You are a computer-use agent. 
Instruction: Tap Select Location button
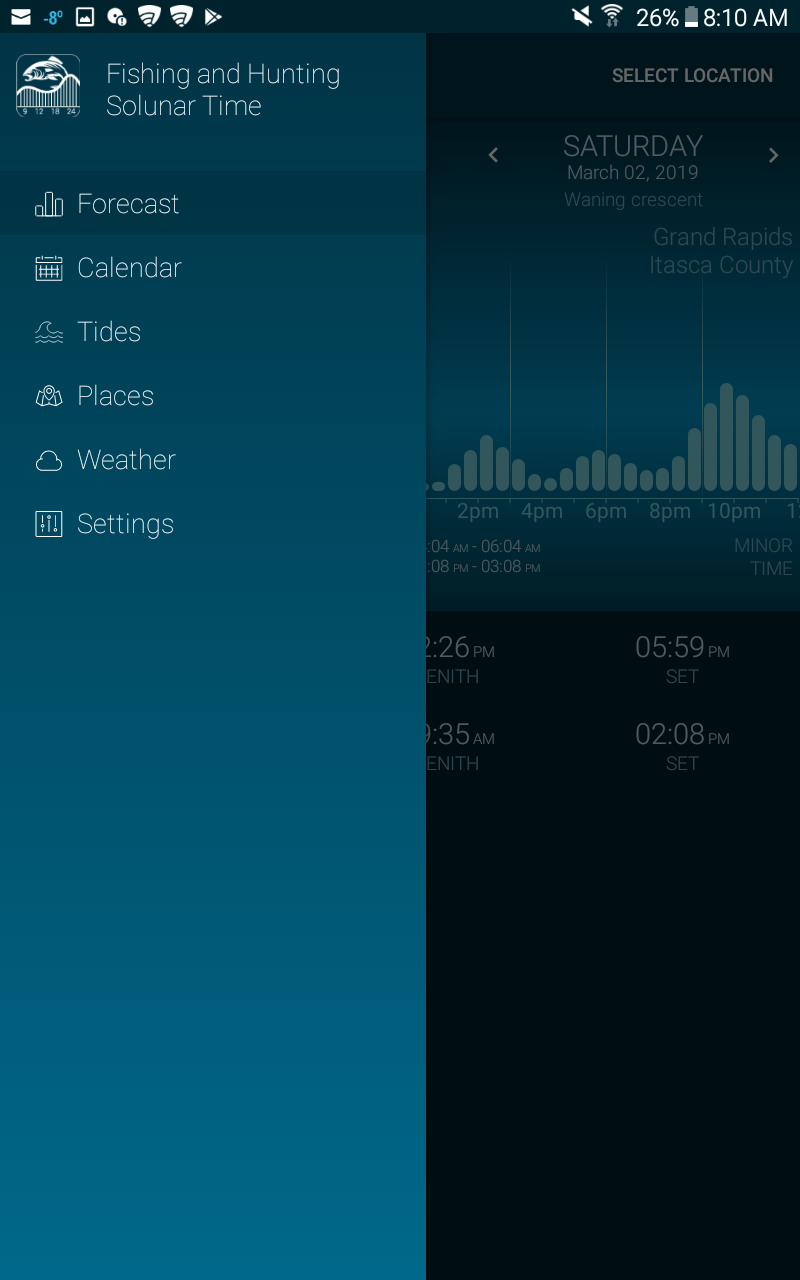coord(692,75)
